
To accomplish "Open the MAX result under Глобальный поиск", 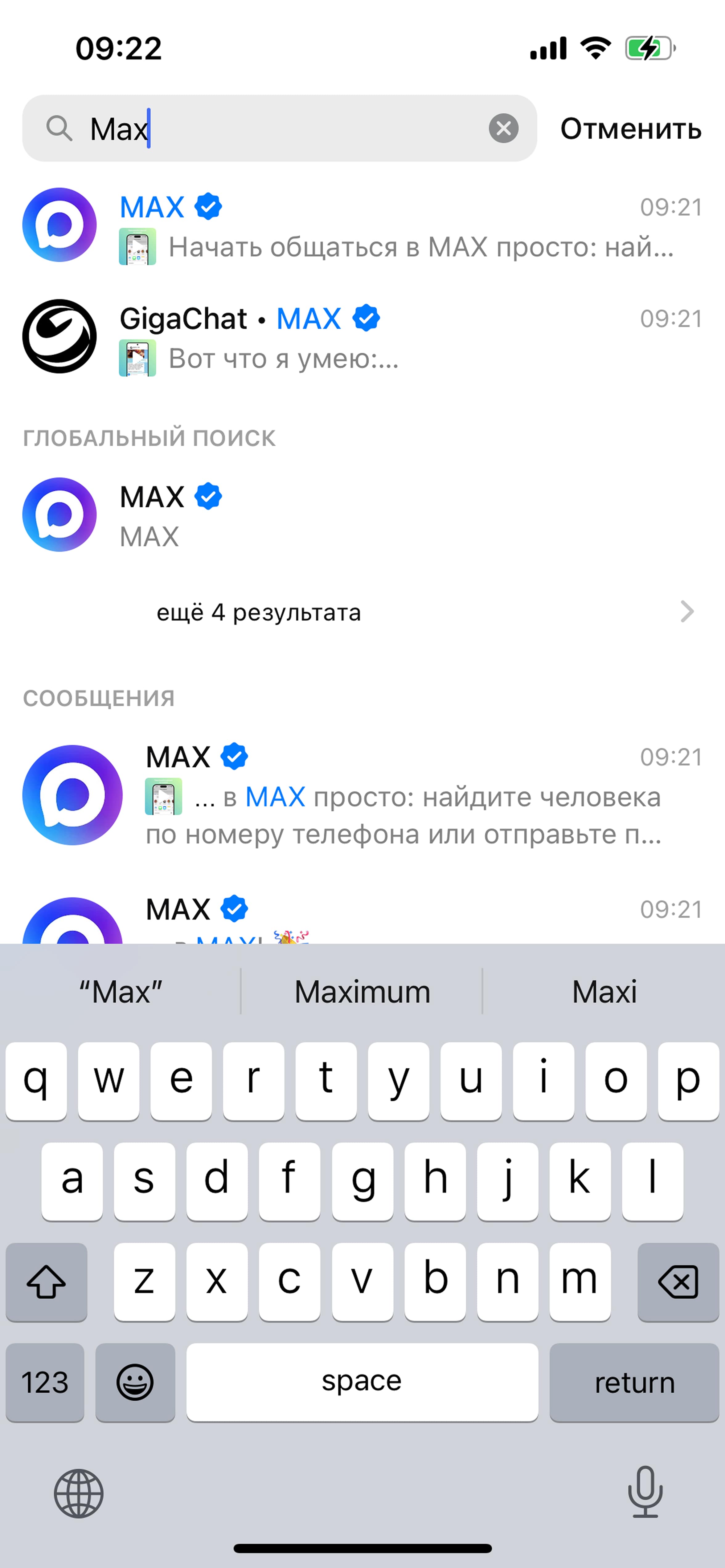I will coord(362,515).
